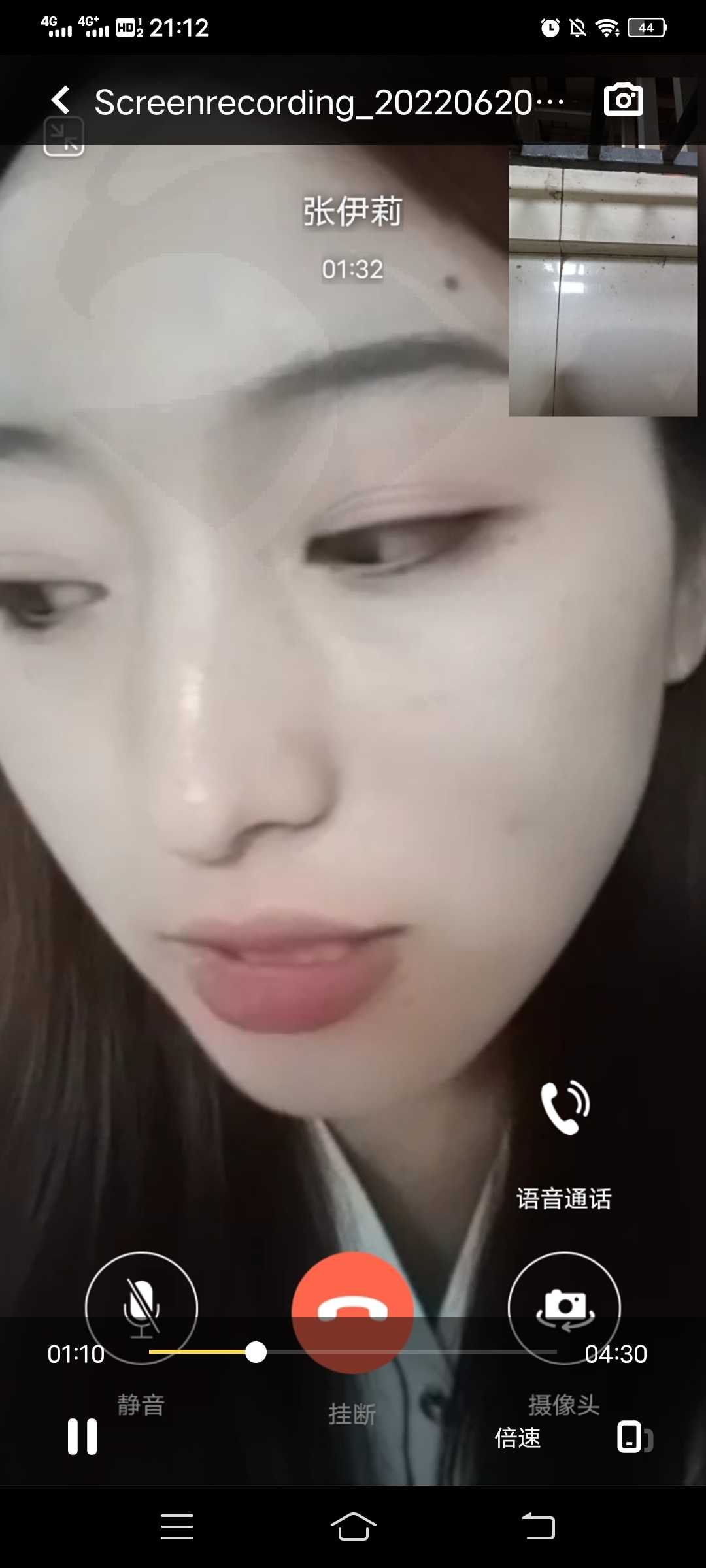This screenshot has height=1568, width=706.
Task: Pause the video playback
Action: 82,1437
